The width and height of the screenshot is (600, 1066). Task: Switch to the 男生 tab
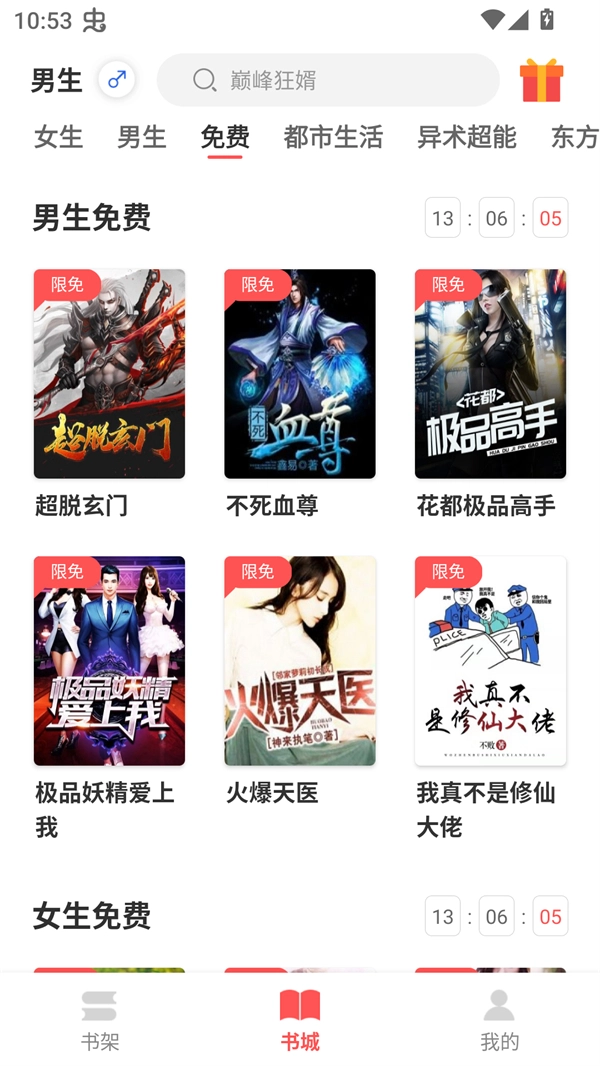[x=141, y=137]
